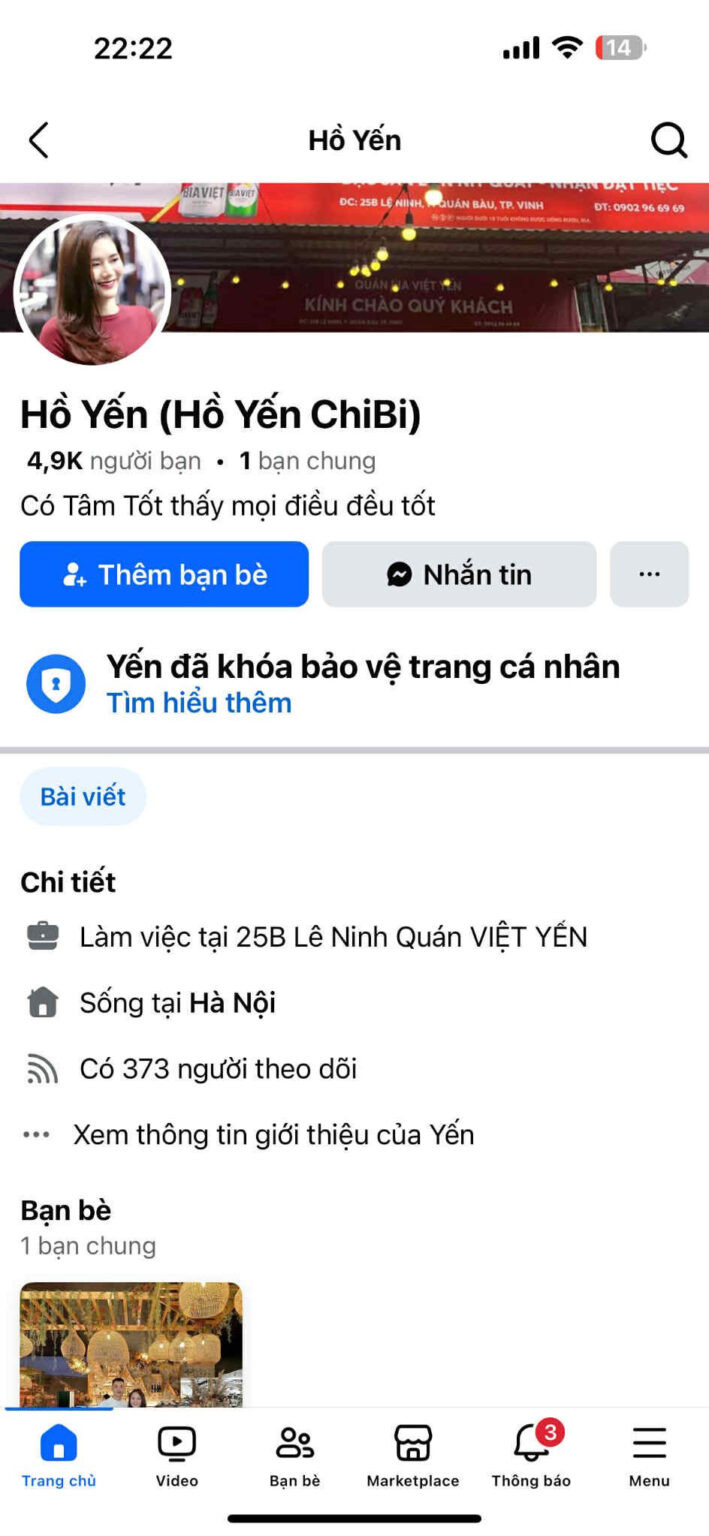
Task: Send a message with Nhắn tin
Action: [x=459, y=575]
